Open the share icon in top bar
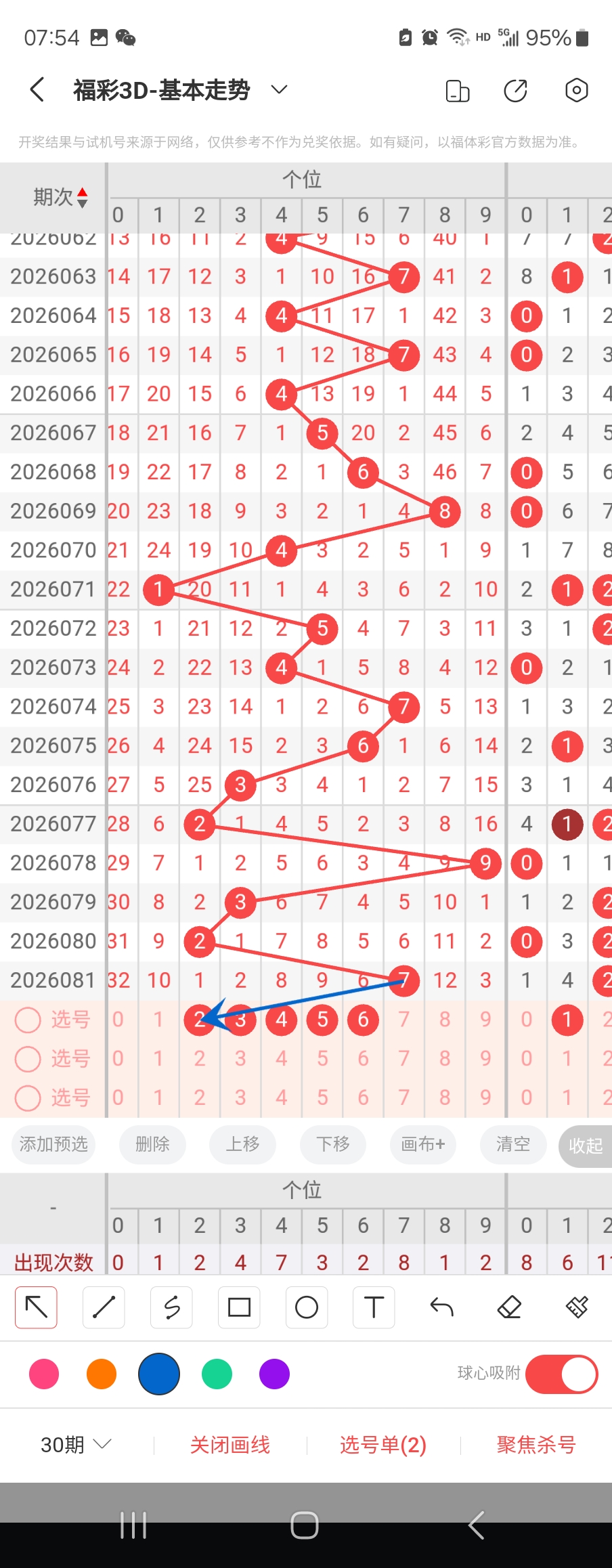Viewport: 612px width, 1568px height. coord(515,90)
